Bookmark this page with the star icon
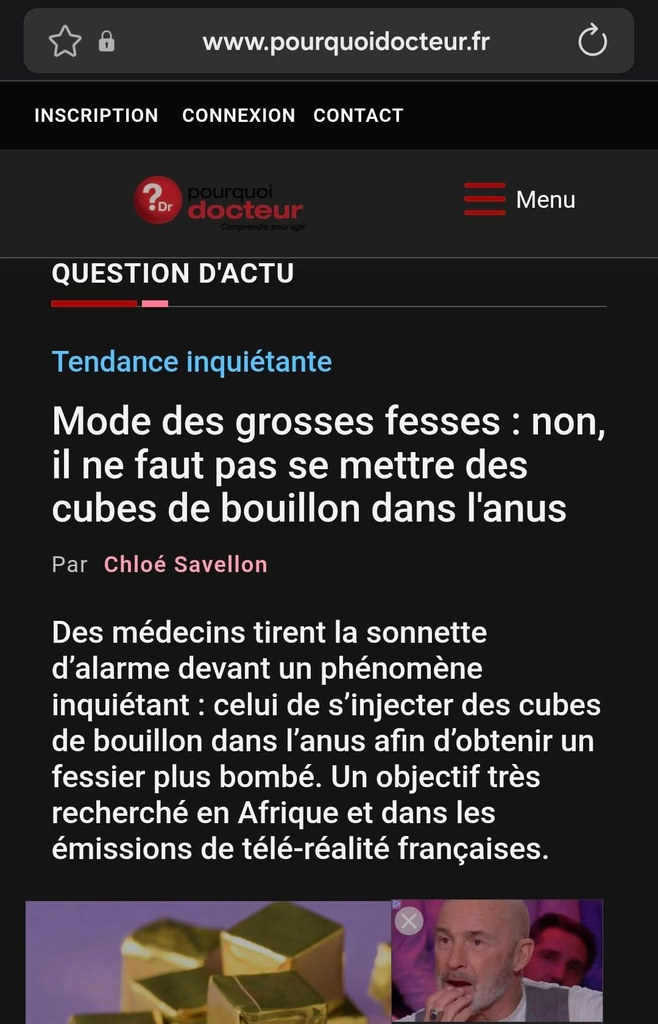 click(65, 41)
